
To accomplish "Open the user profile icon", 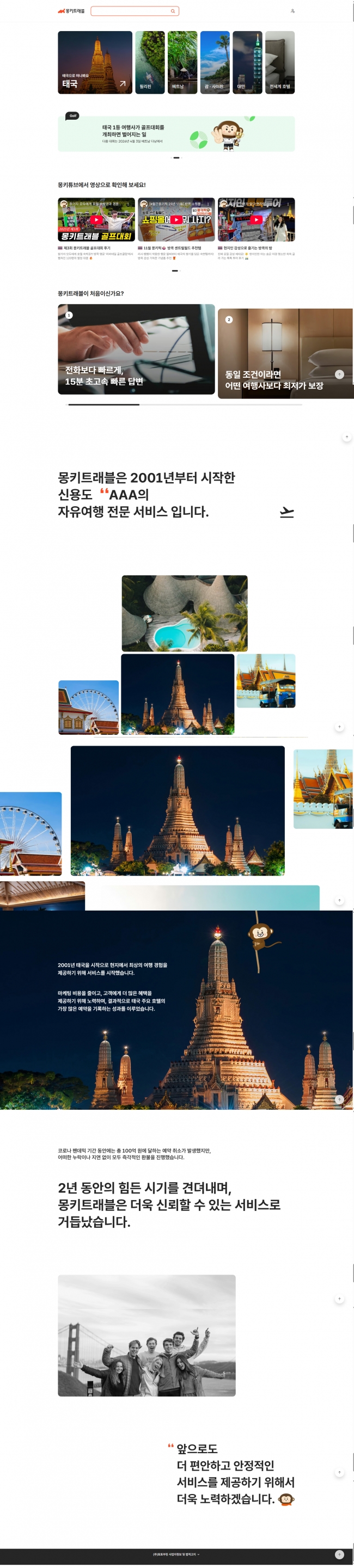I will coord(292,11).
